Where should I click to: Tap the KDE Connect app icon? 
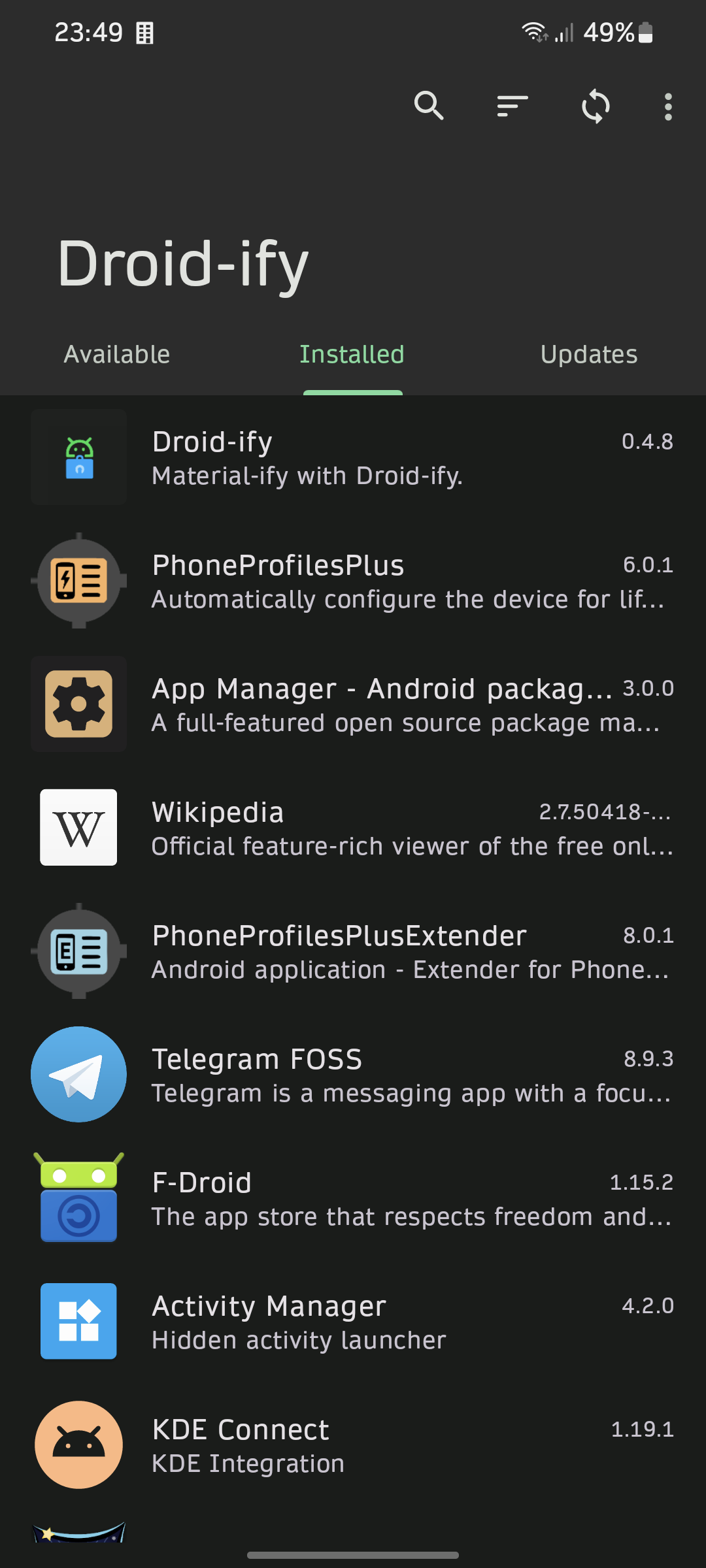click(x=78, y=1445)
